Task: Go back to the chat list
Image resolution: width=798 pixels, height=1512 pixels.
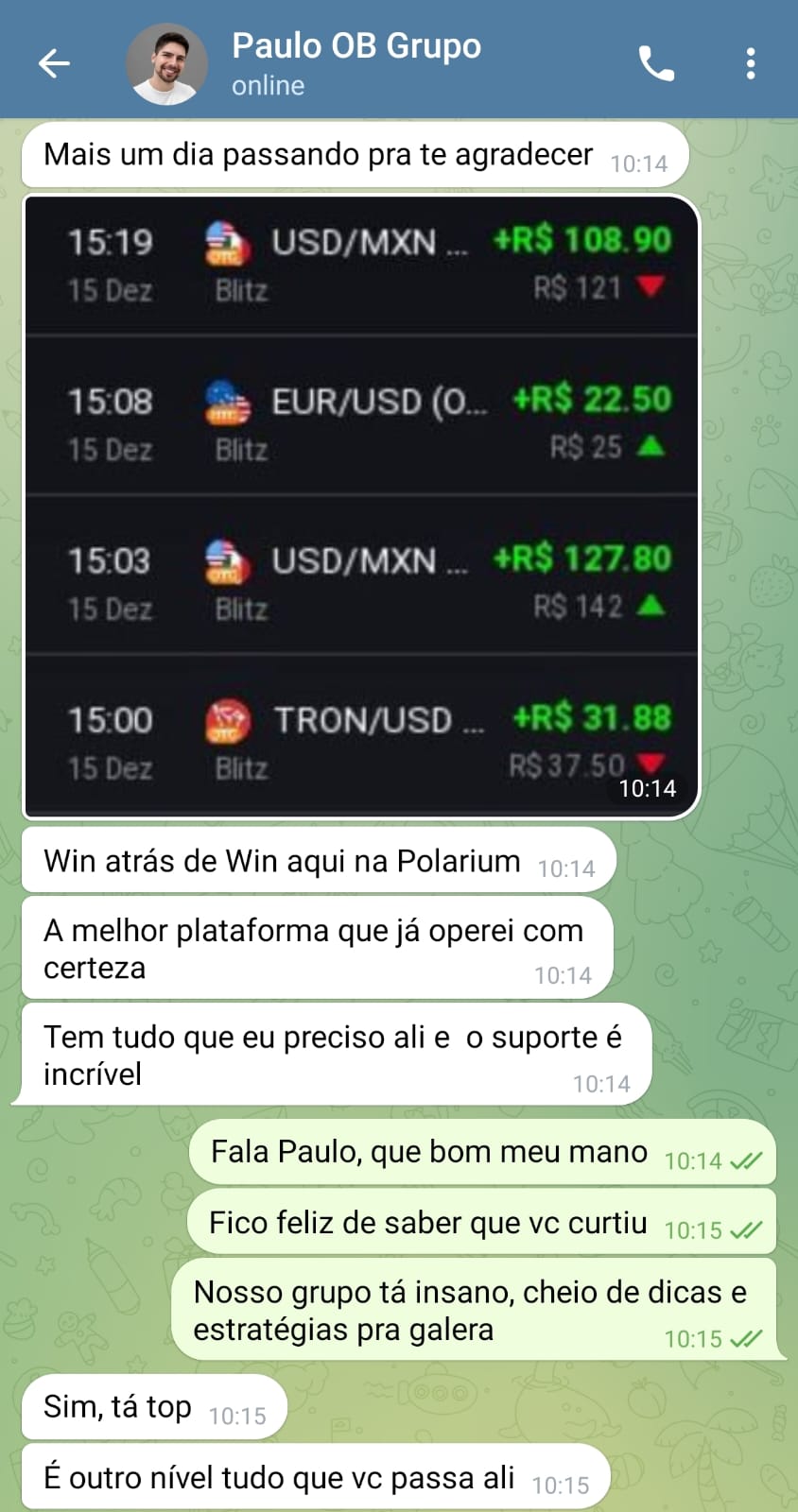Action: click(54, 63)
